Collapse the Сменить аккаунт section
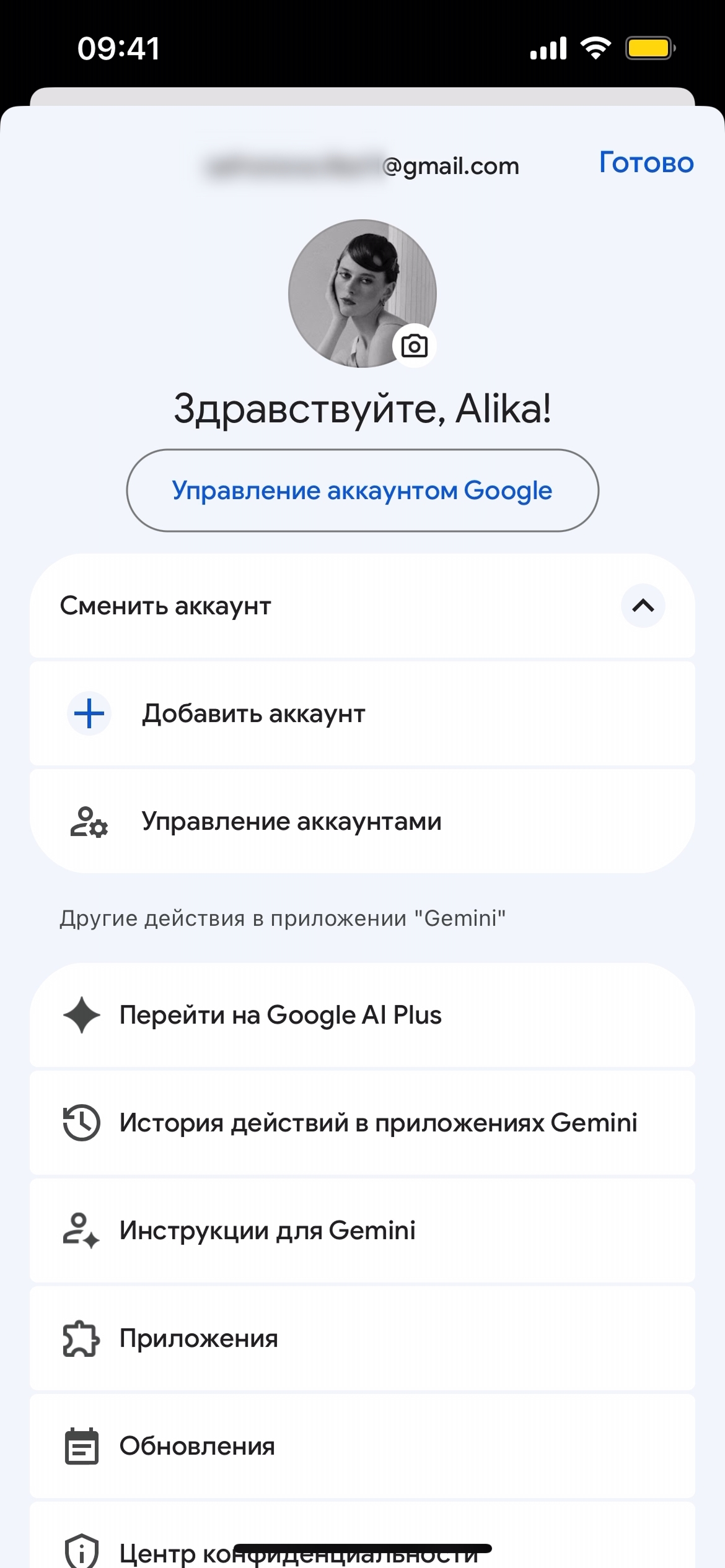 643,606
